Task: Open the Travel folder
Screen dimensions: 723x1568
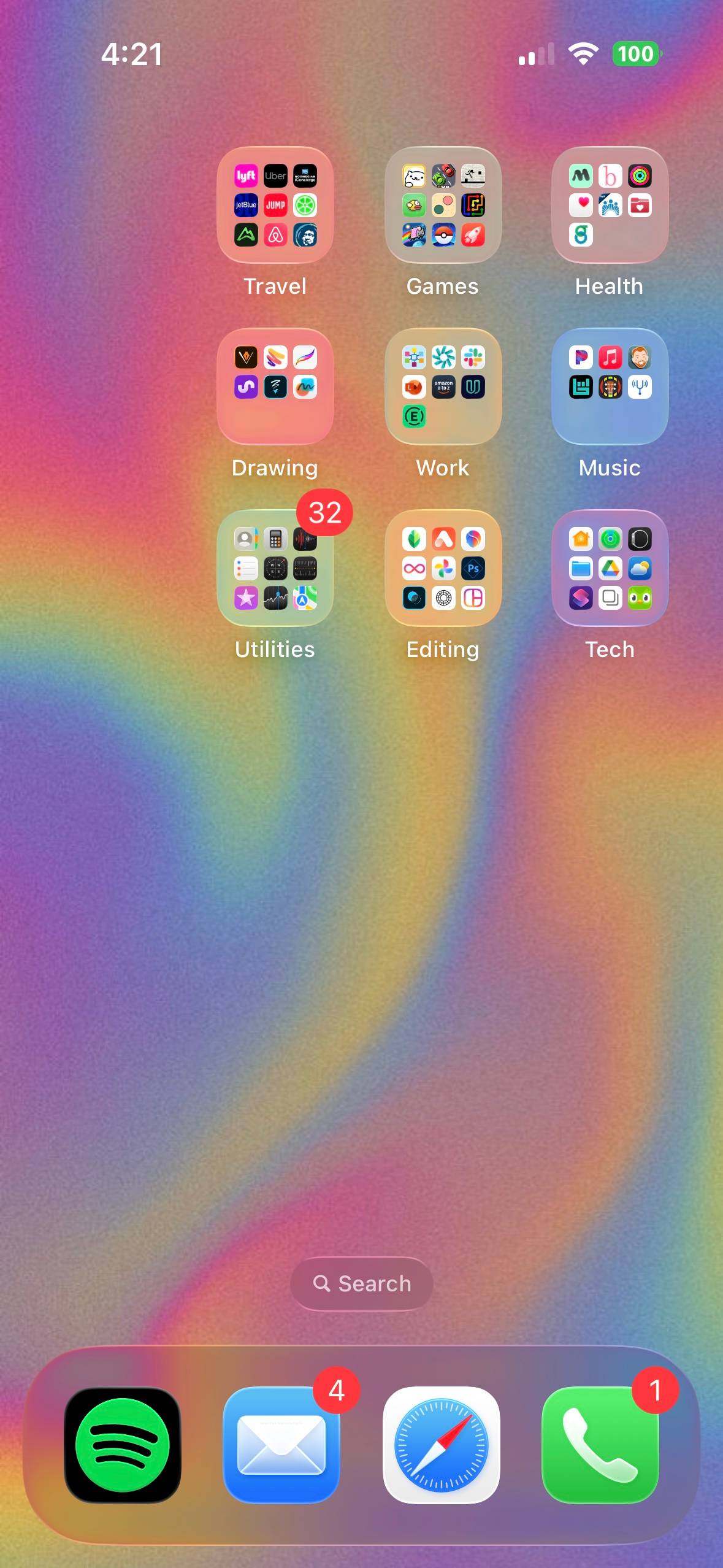Action: (275, 205)
